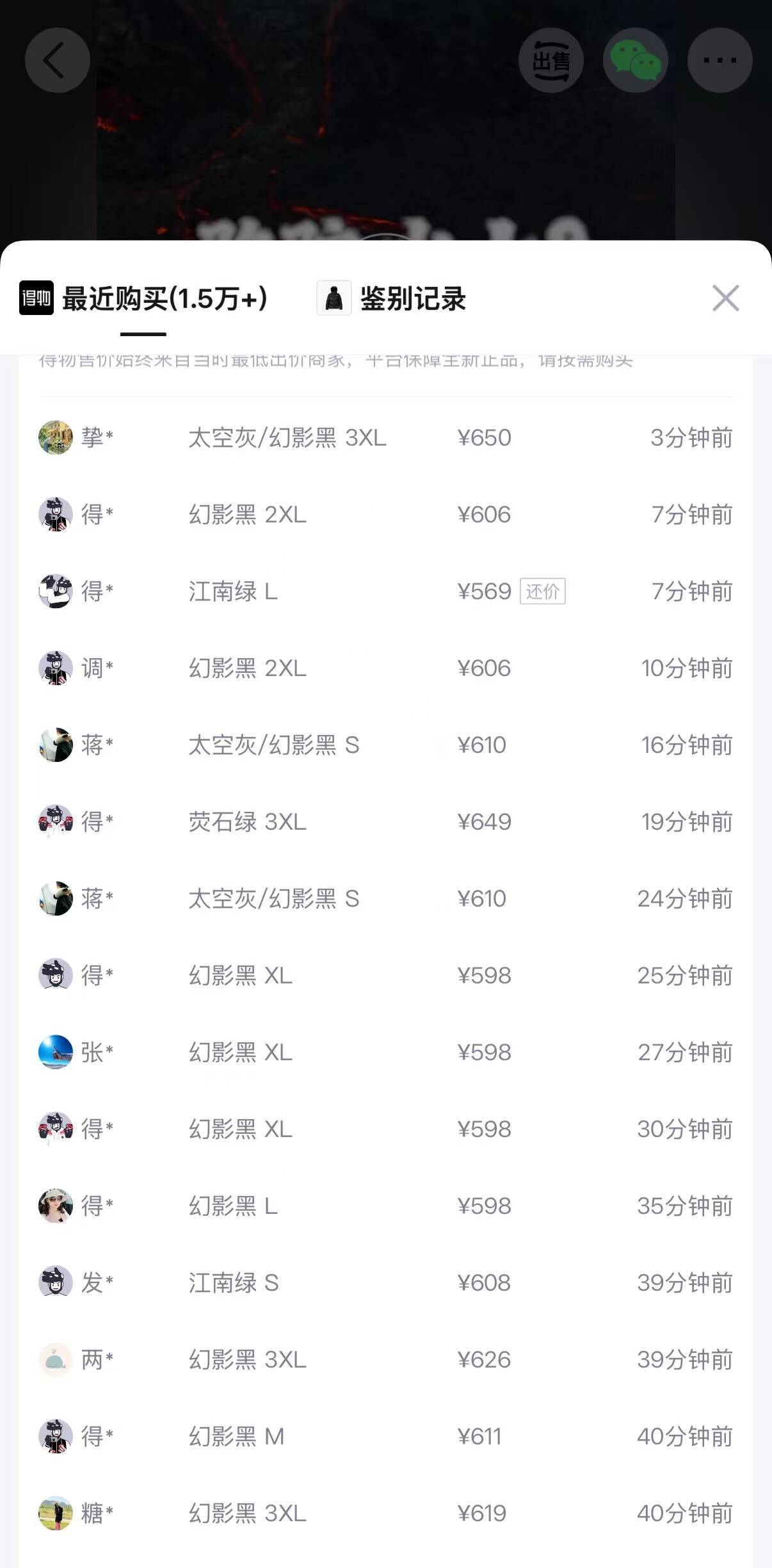Share via the WeChat icon
The width and height of the screenshot is (772, 1568).
635,61
